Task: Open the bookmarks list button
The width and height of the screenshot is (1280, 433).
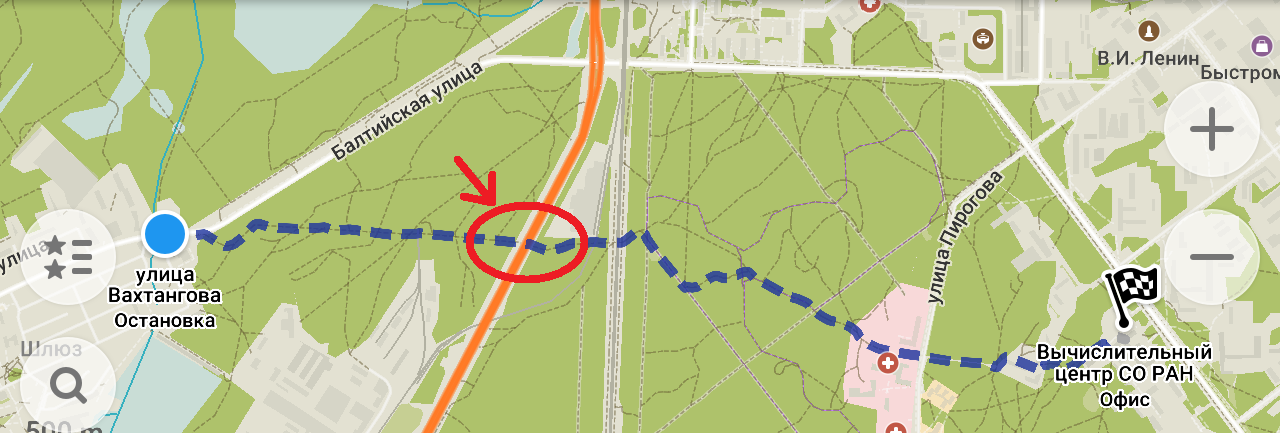Action: tap(68, 257)
